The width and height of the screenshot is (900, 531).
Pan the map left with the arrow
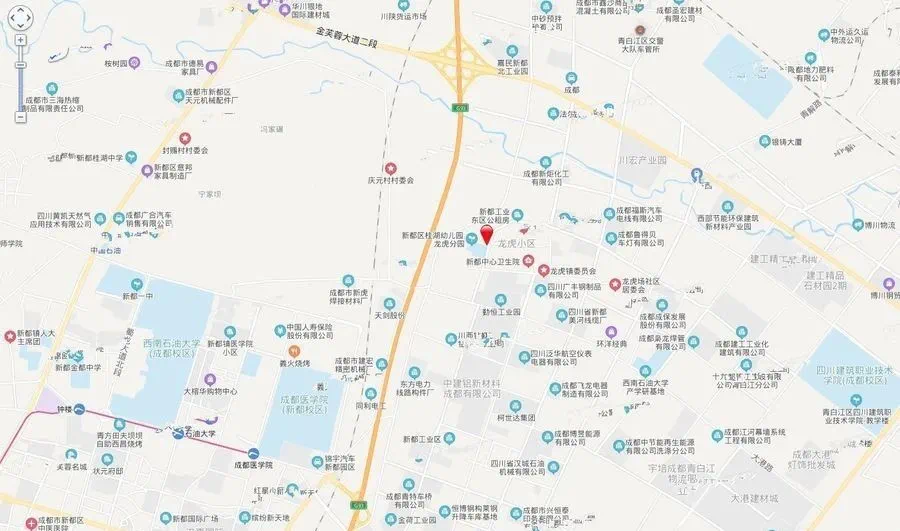12,18
